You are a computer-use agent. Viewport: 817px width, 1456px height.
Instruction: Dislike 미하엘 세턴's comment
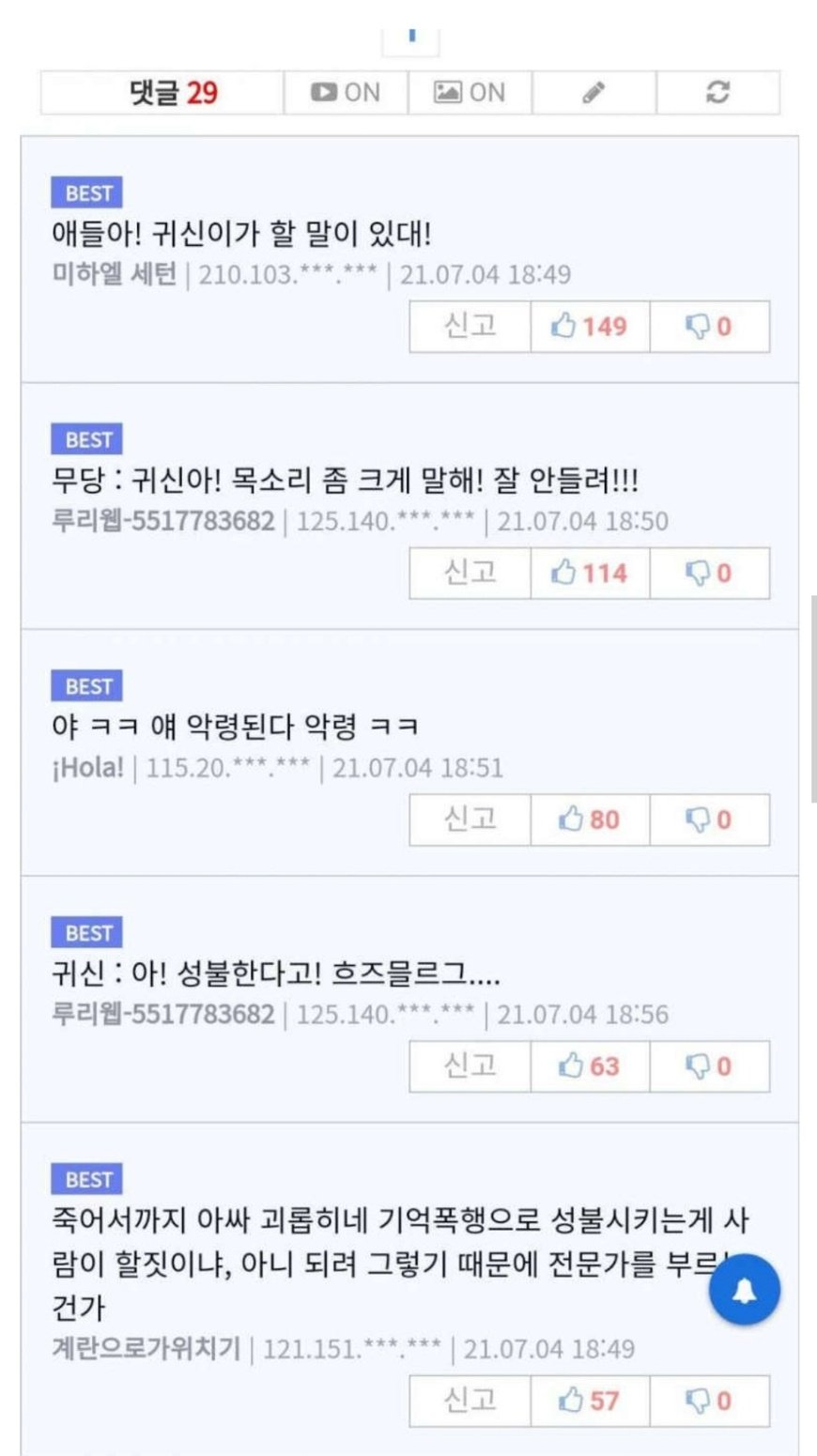point(709,327)
